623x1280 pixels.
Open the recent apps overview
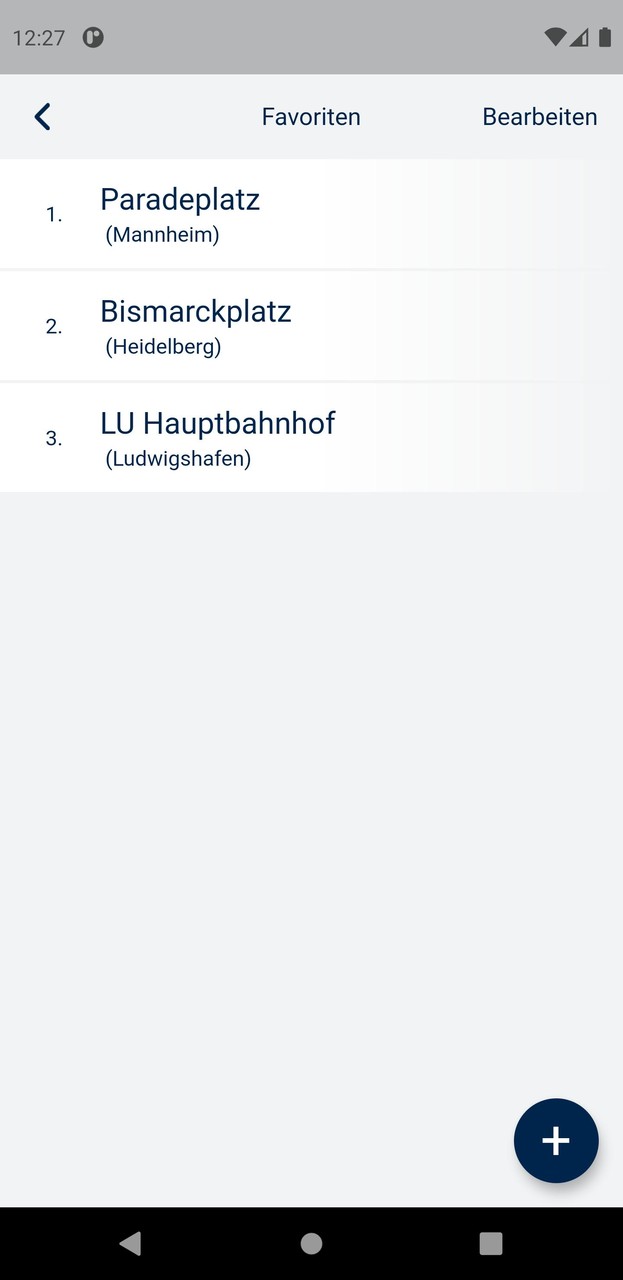click(x=490, y=1243)
